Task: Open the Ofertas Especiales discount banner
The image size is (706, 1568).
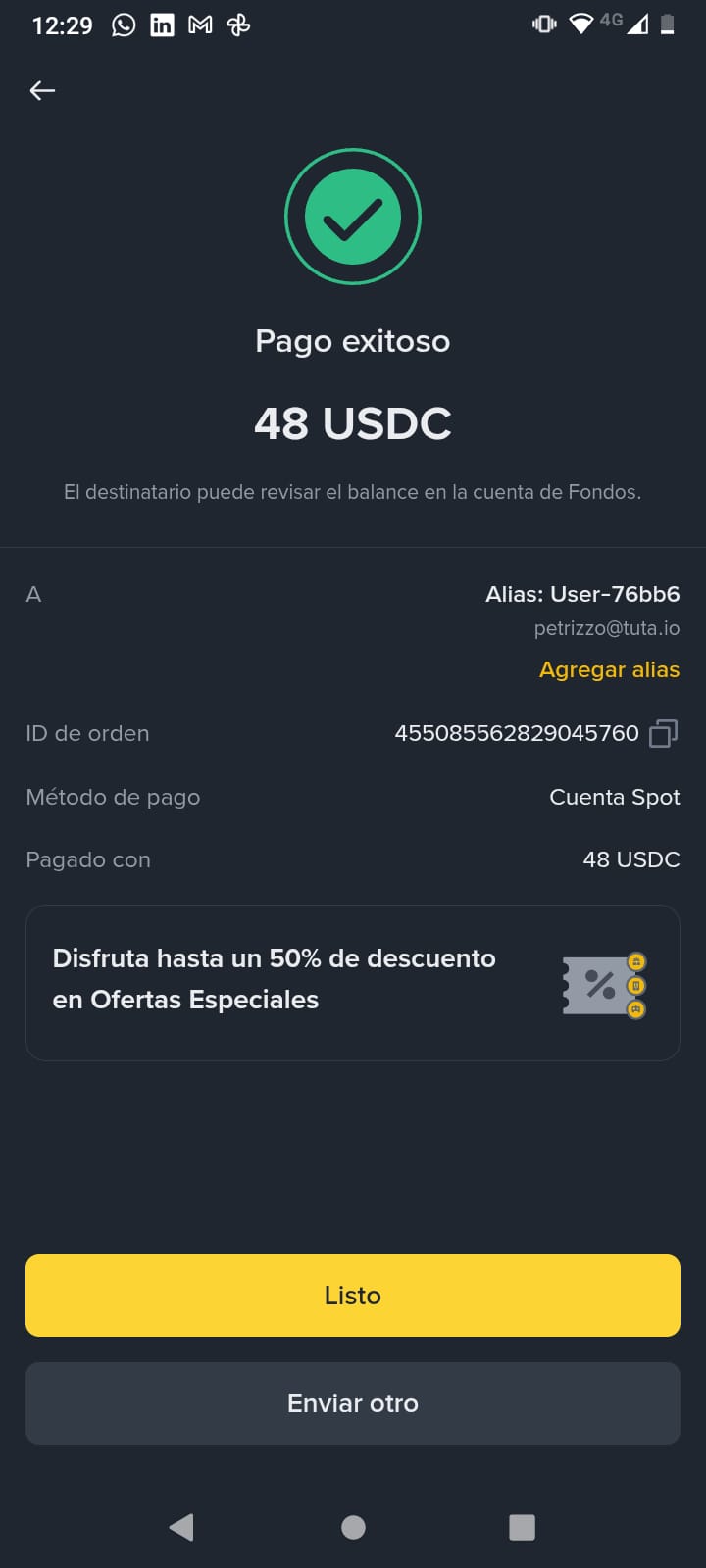Action: [x=353, y=982]
